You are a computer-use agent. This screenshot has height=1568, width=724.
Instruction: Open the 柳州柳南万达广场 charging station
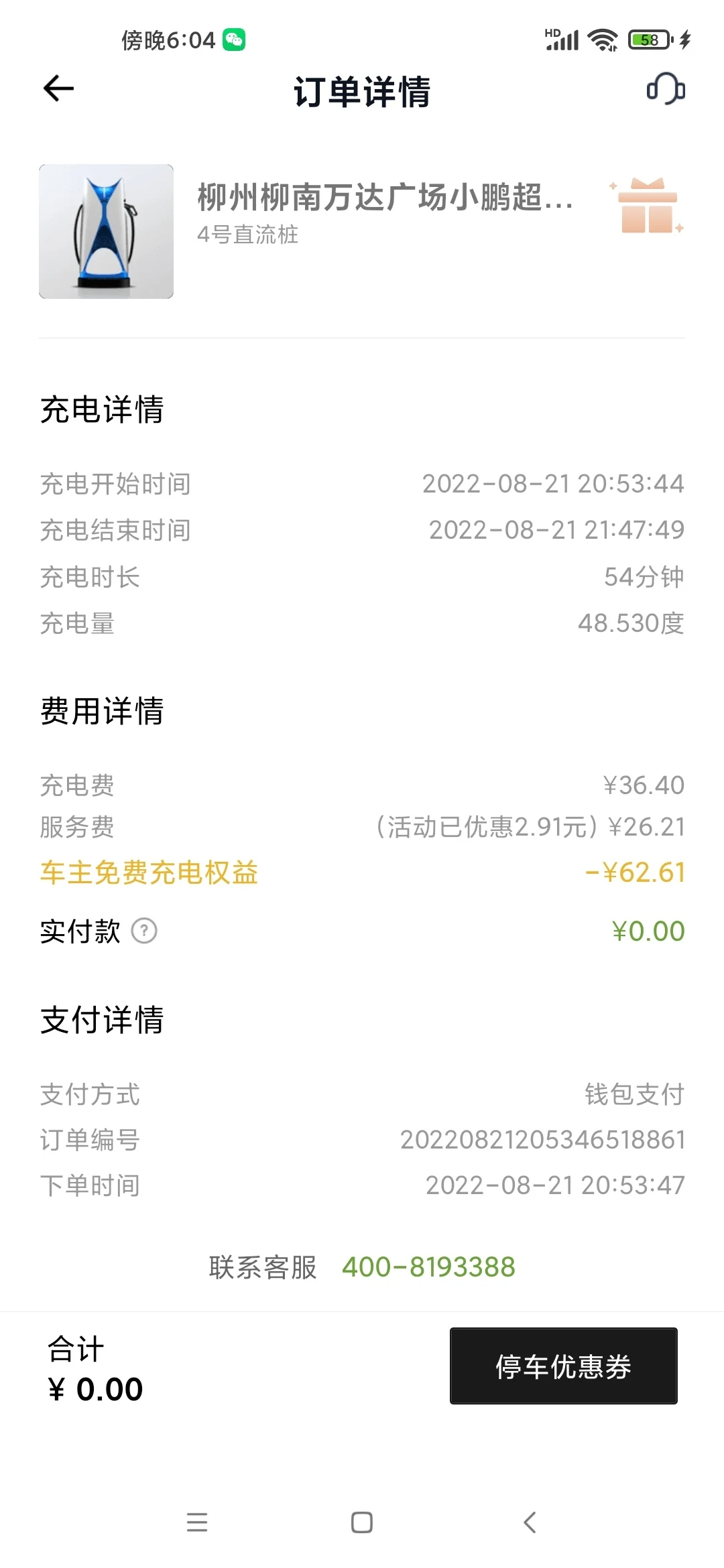(385, 198)
